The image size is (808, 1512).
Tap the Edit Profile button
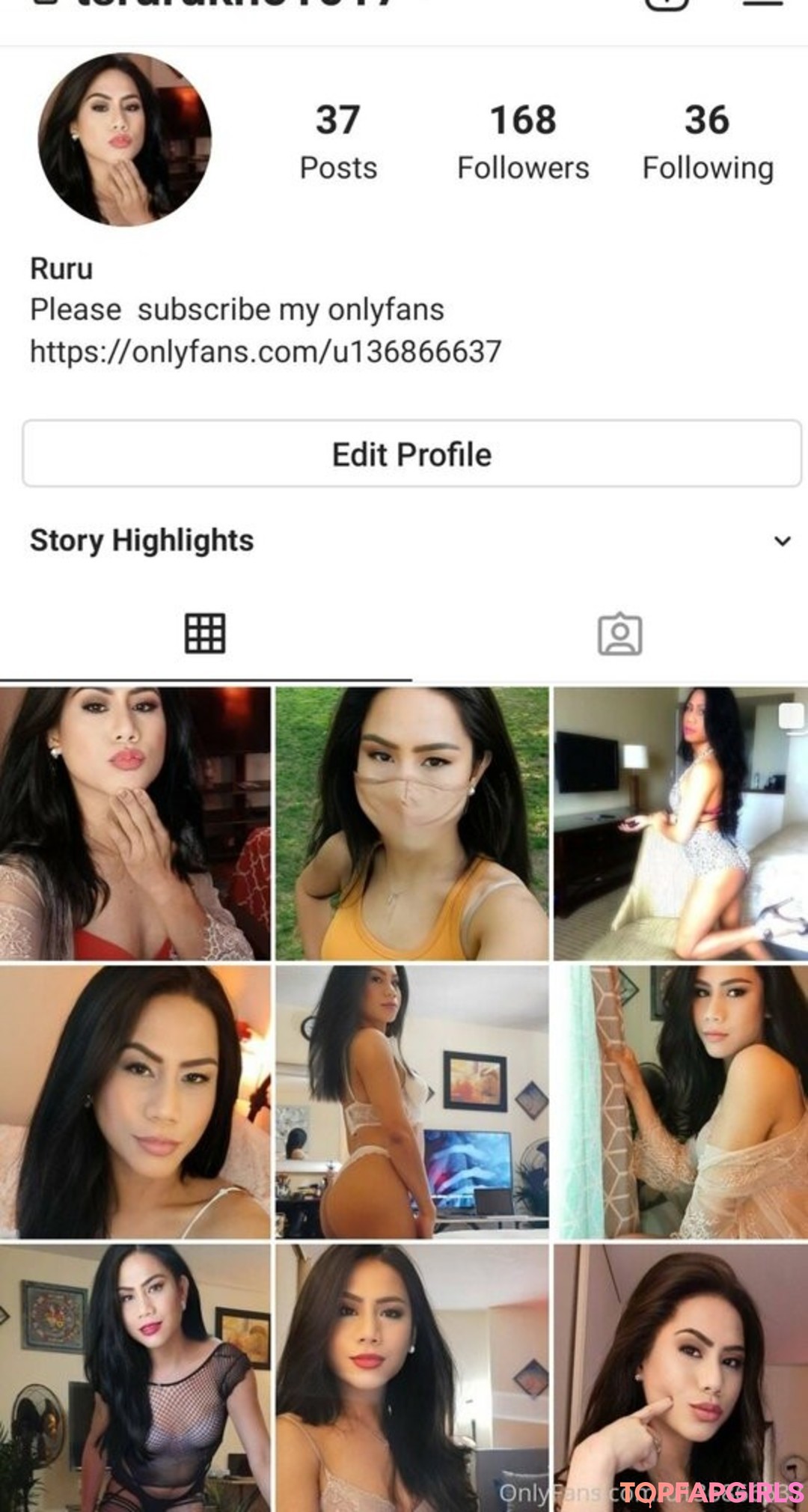pos(411,454)
